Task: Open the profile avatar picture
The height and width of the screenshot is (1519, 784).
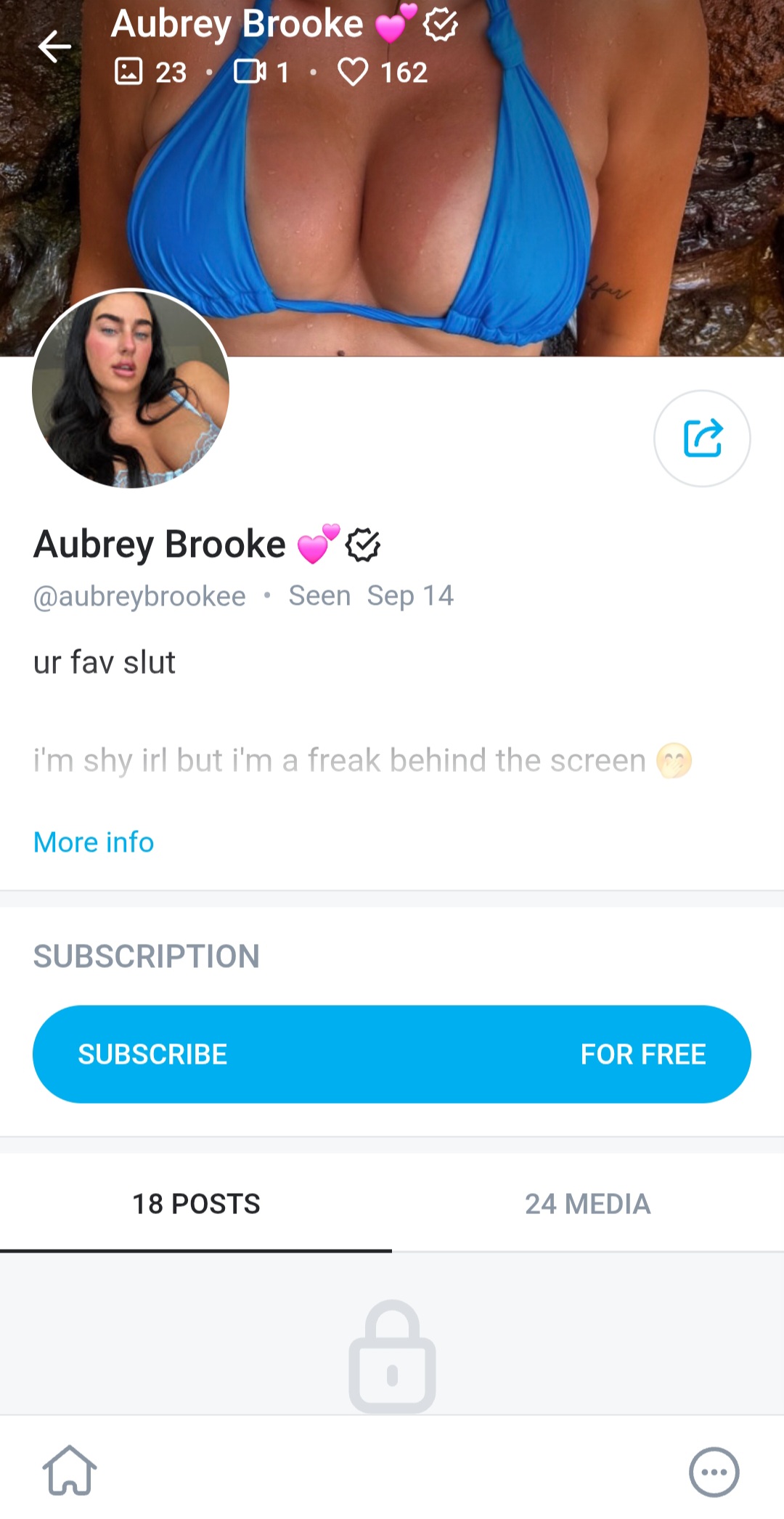Action: [x=131, y=388]
